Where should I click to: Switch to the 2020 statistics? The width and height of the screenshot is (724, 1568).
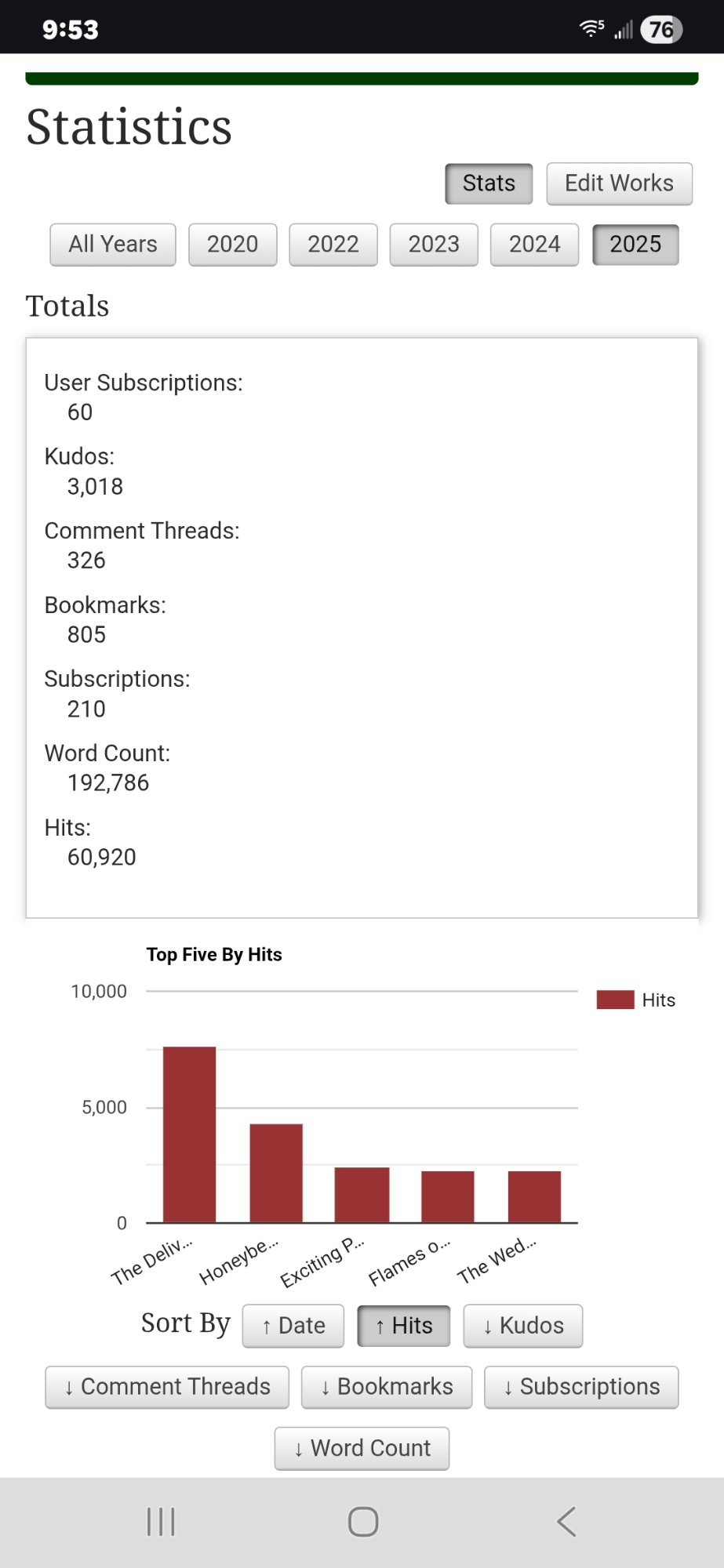[x=232, y=245]
